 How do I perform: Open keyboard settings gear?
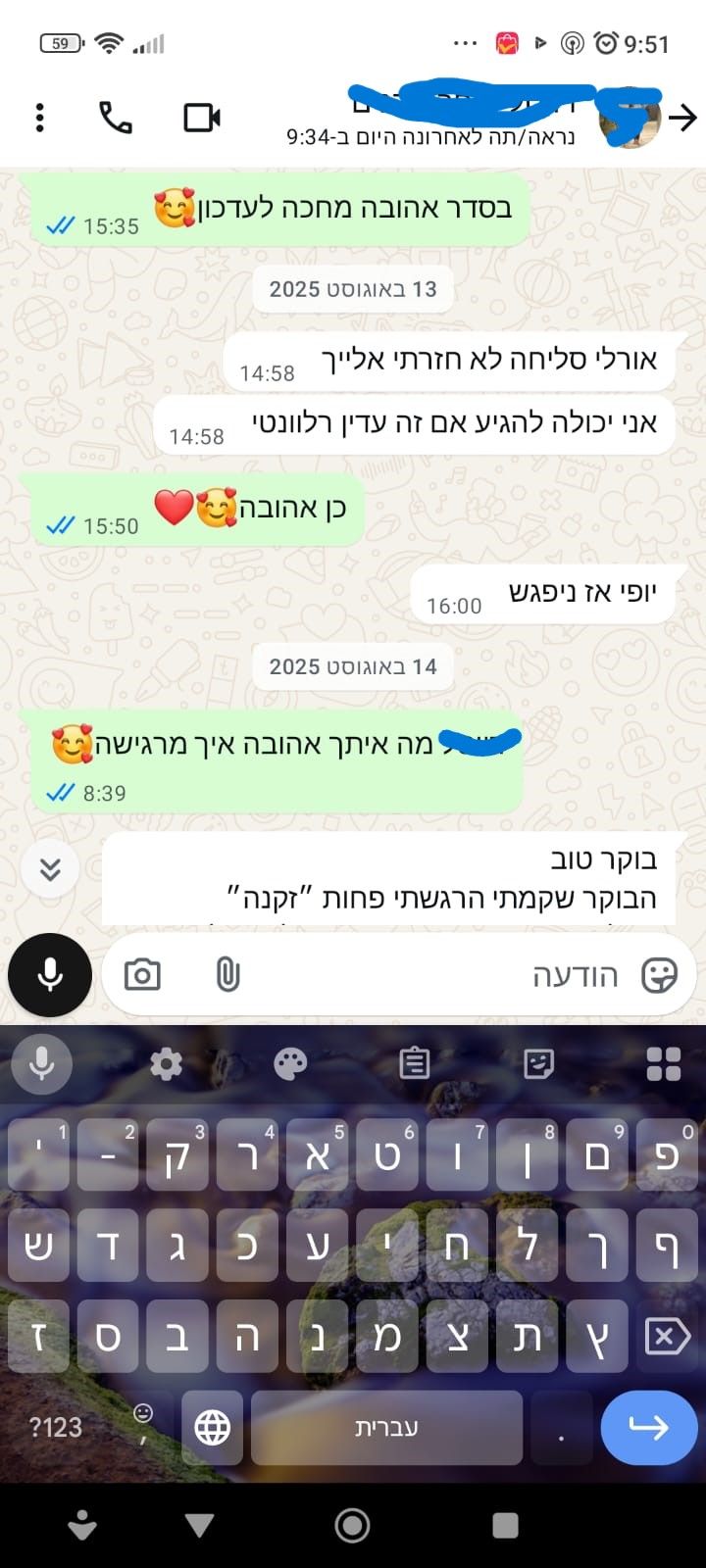click(x=166, y=1063)
